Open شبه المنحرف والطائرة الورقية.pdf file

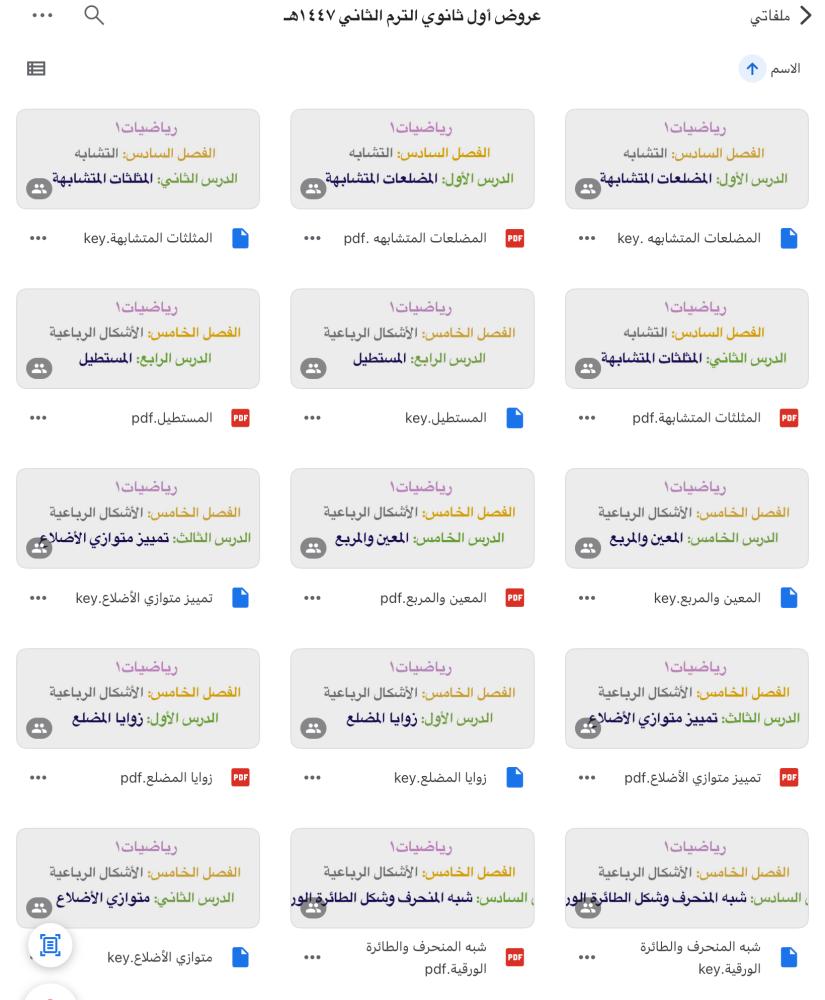[412, 878]
